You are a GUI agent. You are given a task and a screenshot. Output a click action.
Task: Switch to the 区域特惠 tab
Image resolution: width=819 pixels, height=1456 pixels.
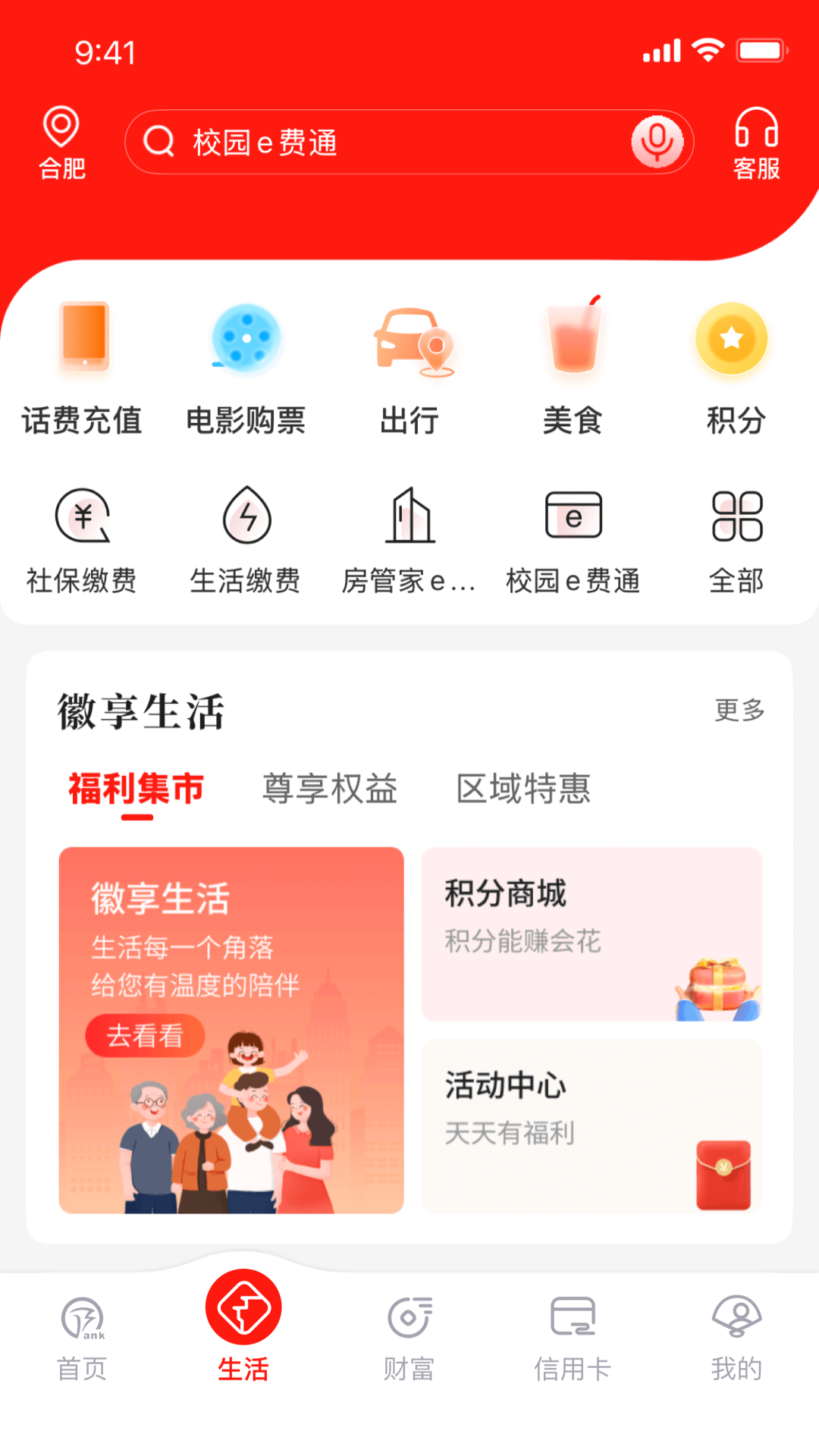tap(523, 789)
